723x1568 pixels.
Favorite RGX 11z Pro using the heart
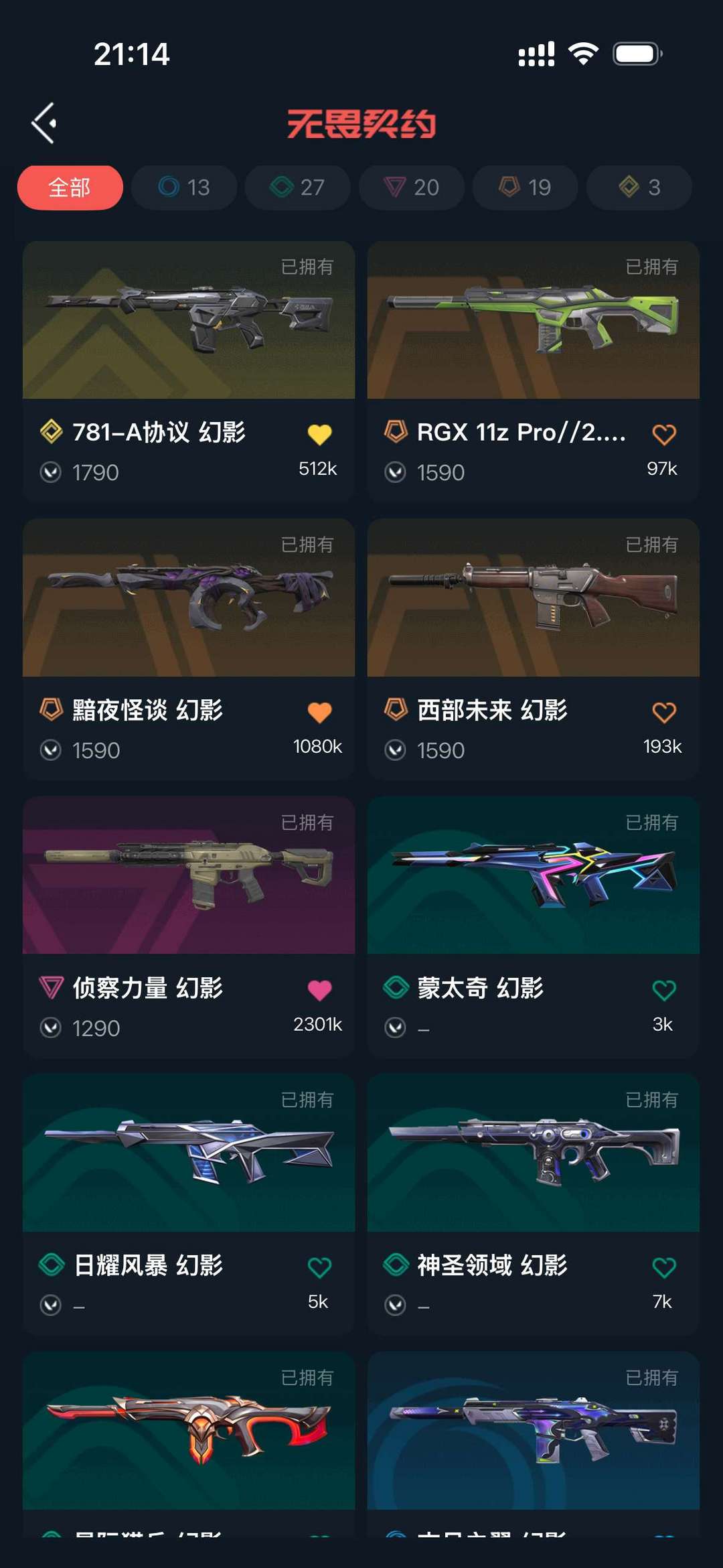[665, 433]
